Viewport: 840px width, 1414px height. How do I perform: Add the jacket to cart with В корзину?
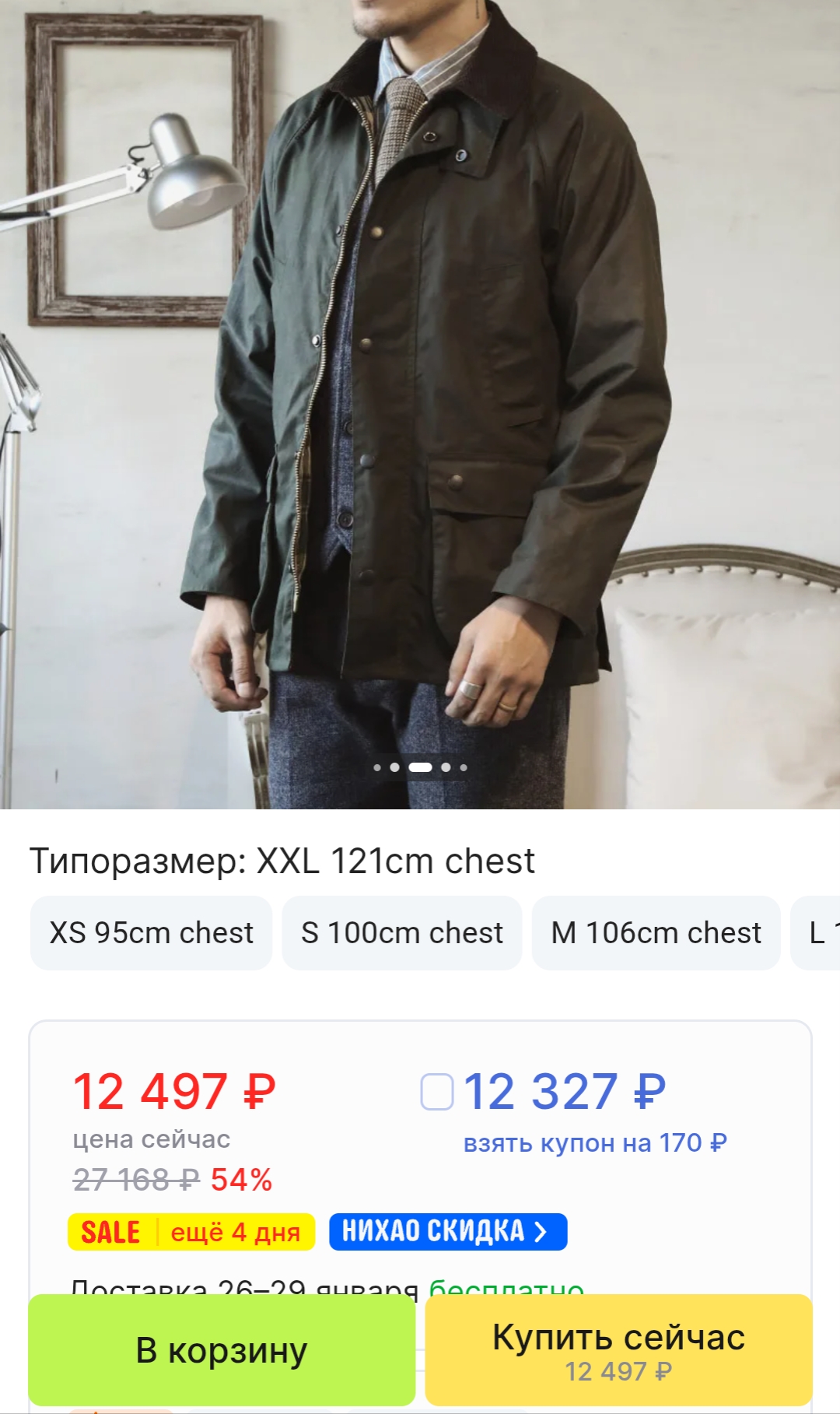(222, 1350)
